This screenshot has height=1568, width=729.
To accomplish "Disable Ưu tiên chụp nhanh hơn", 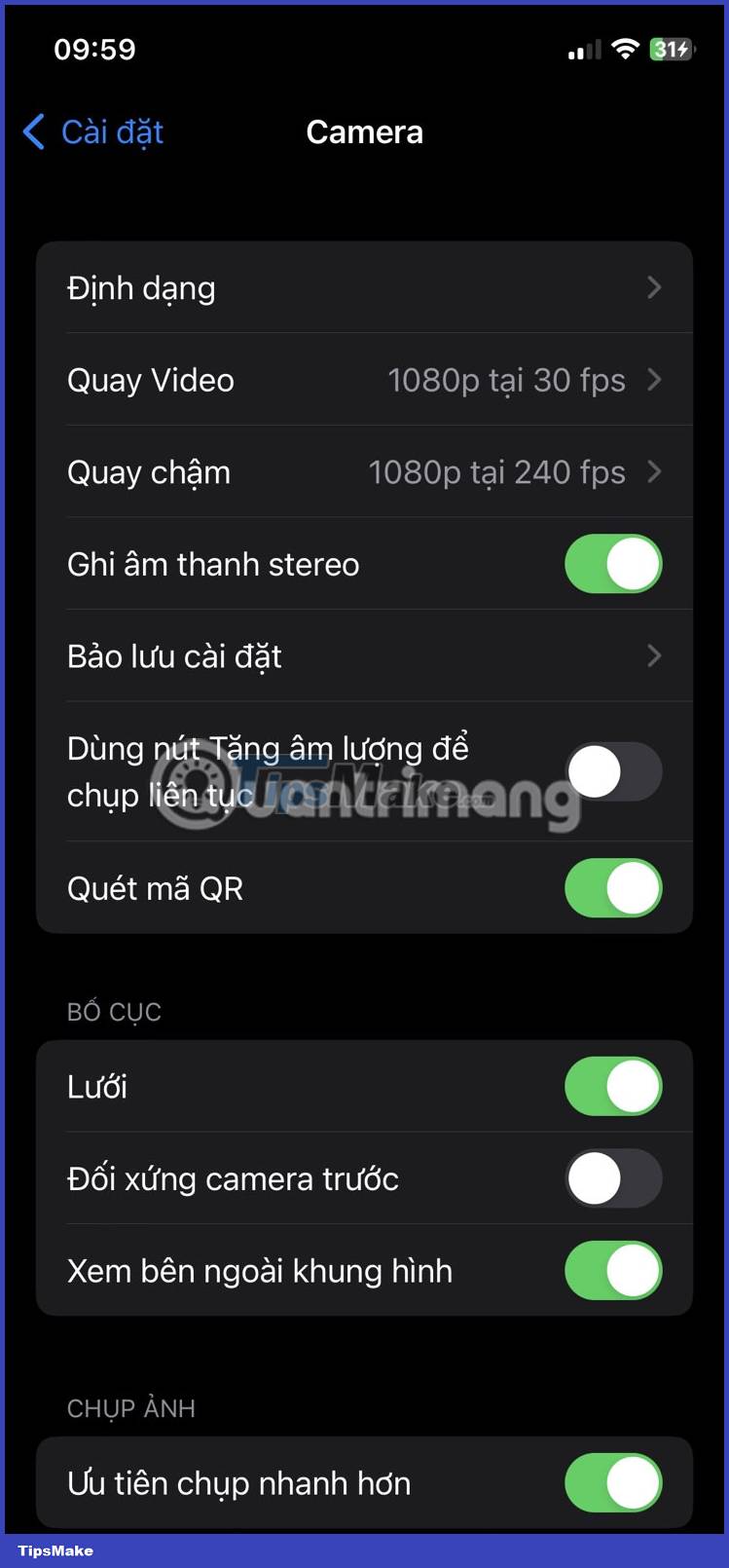I will click(x=613, y=1483).
